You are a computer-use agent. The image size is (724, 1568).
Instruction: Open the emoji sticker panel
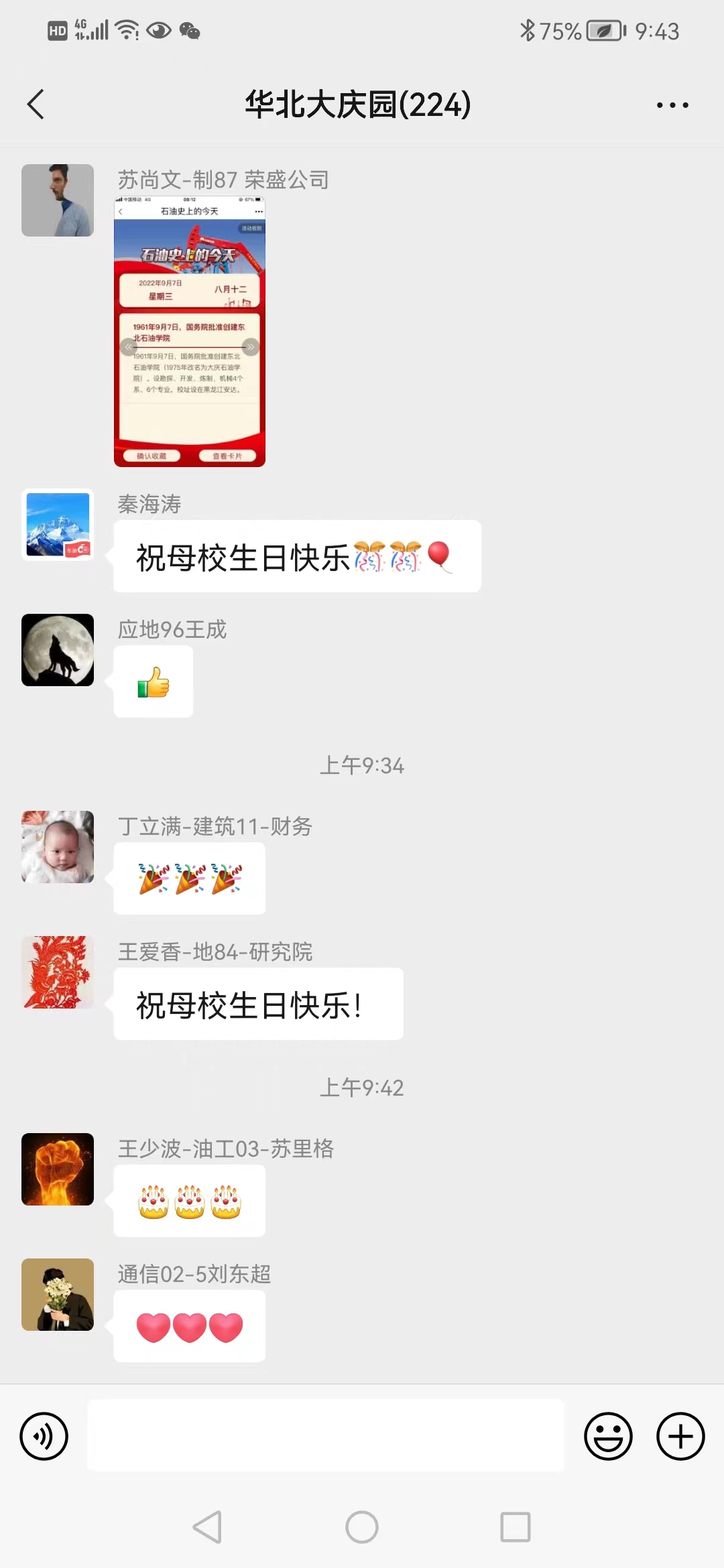pos(608,1437)
